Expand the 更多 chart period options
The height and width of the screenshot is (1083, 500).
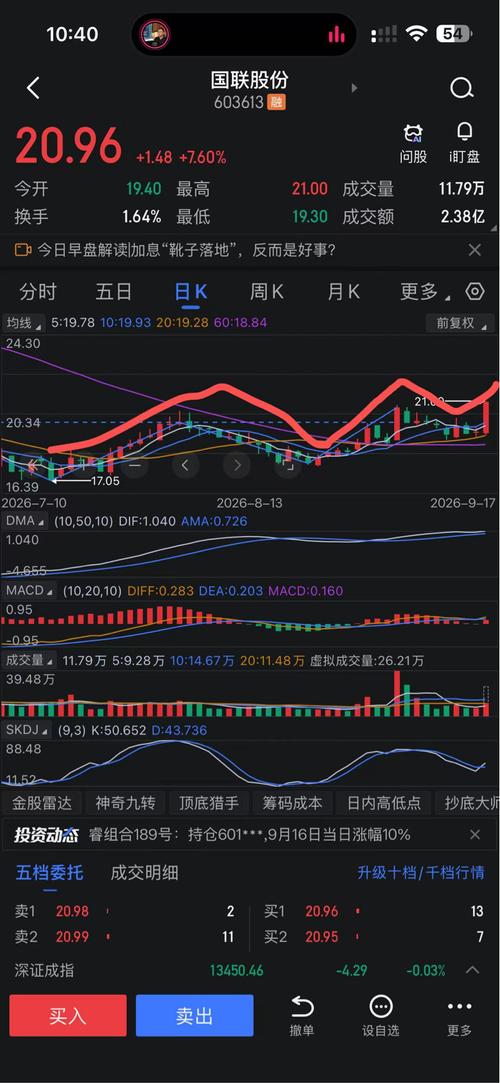[x=422, y=292]
